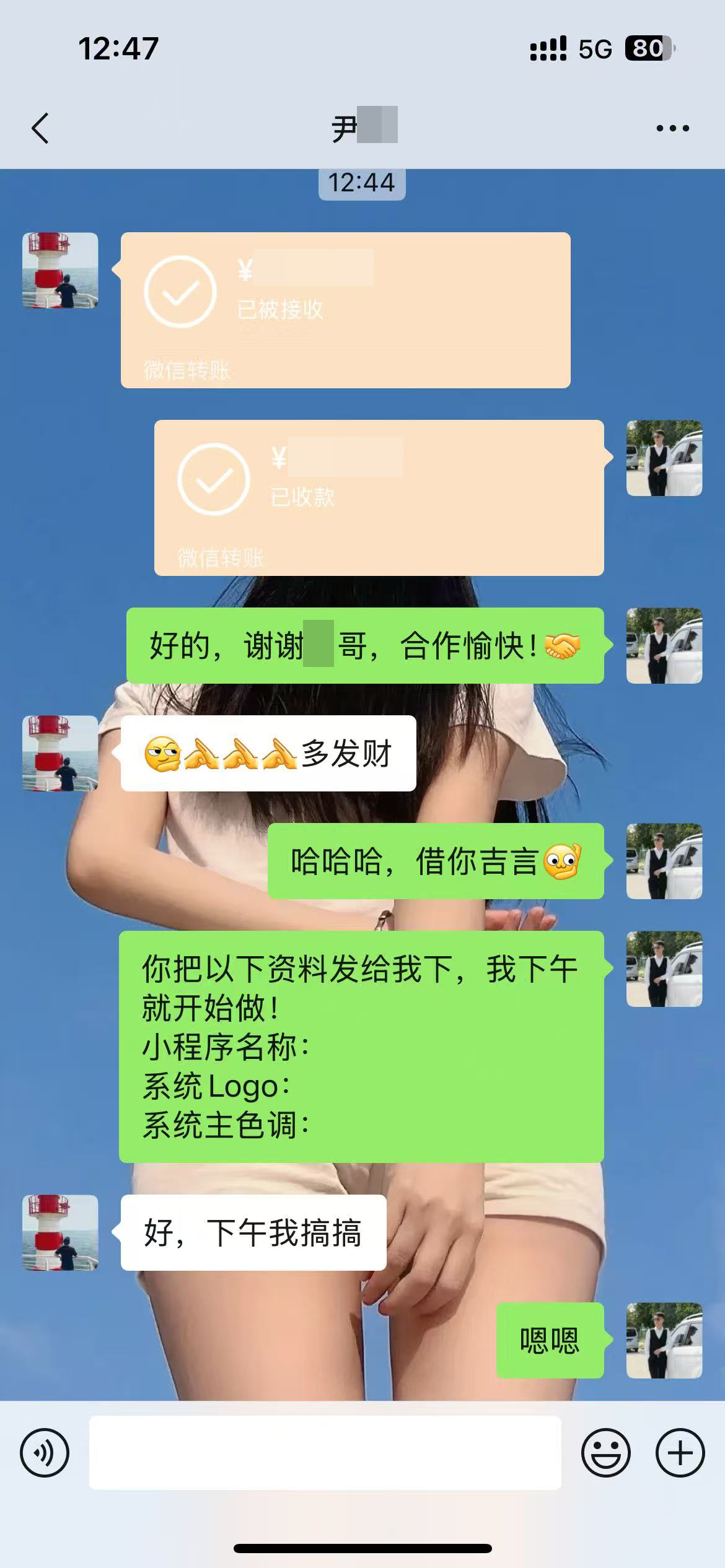The height and width of the screenshot is (1568, 725).
Task: Open the emoji sticker panel
Action: coord(605,1453)
